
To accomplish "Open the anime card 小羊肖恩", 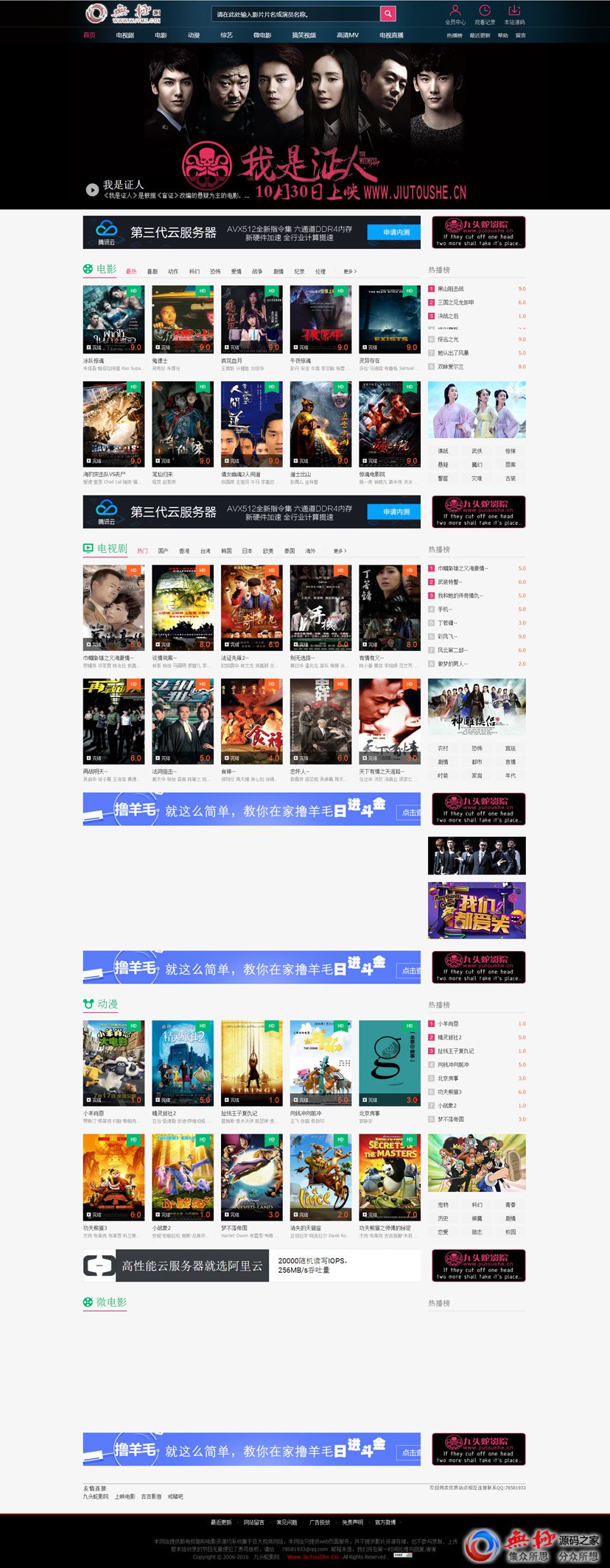I will (x=113, y=1062).
